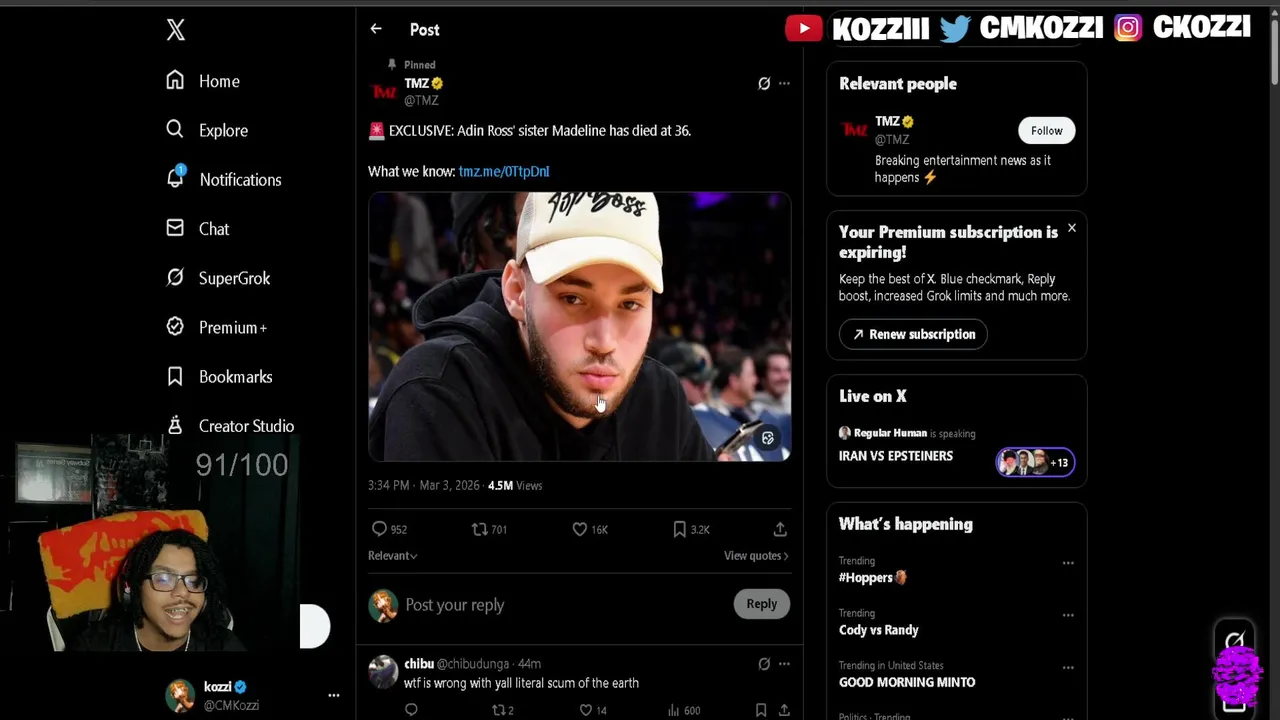Open the overflow menu on TMZ's post
1280x720 pixels.
tap(784, 84)
